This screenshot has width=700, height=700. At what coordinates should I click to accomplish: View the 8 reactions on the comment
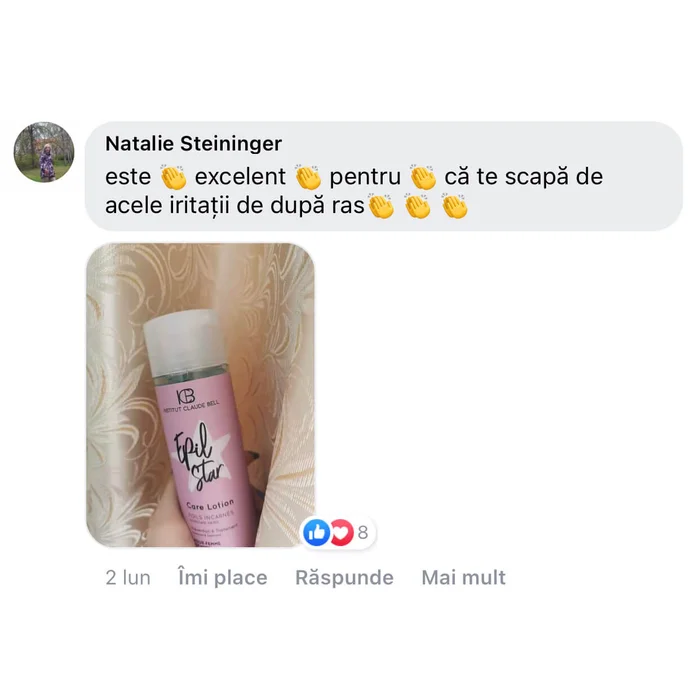pyautogui.click(x=338, y=532)
